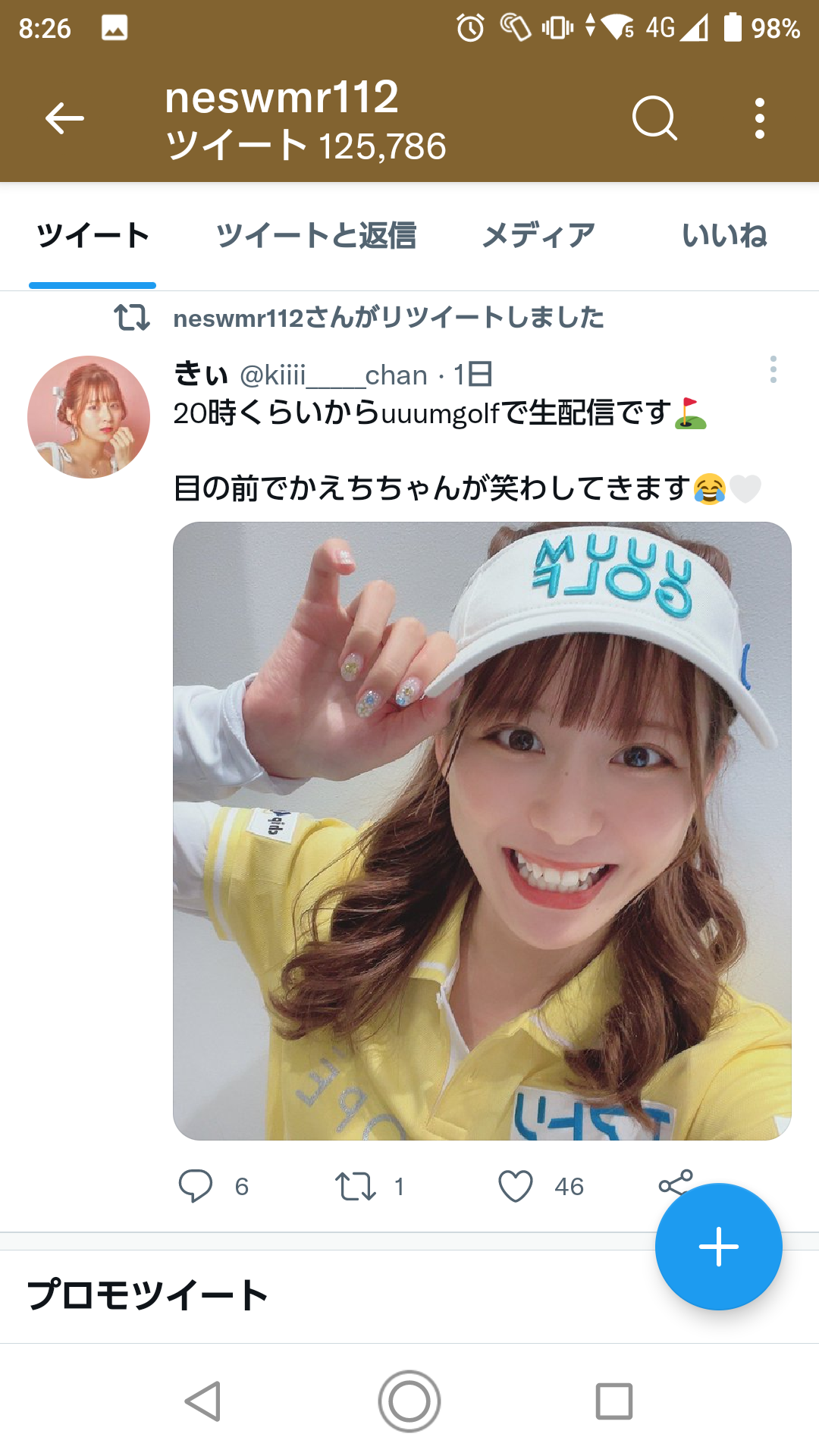Open the app bar overflow menu
The width and height of the screenshot is (819, 1456).
pyautogui.click(x=759, y=118)
